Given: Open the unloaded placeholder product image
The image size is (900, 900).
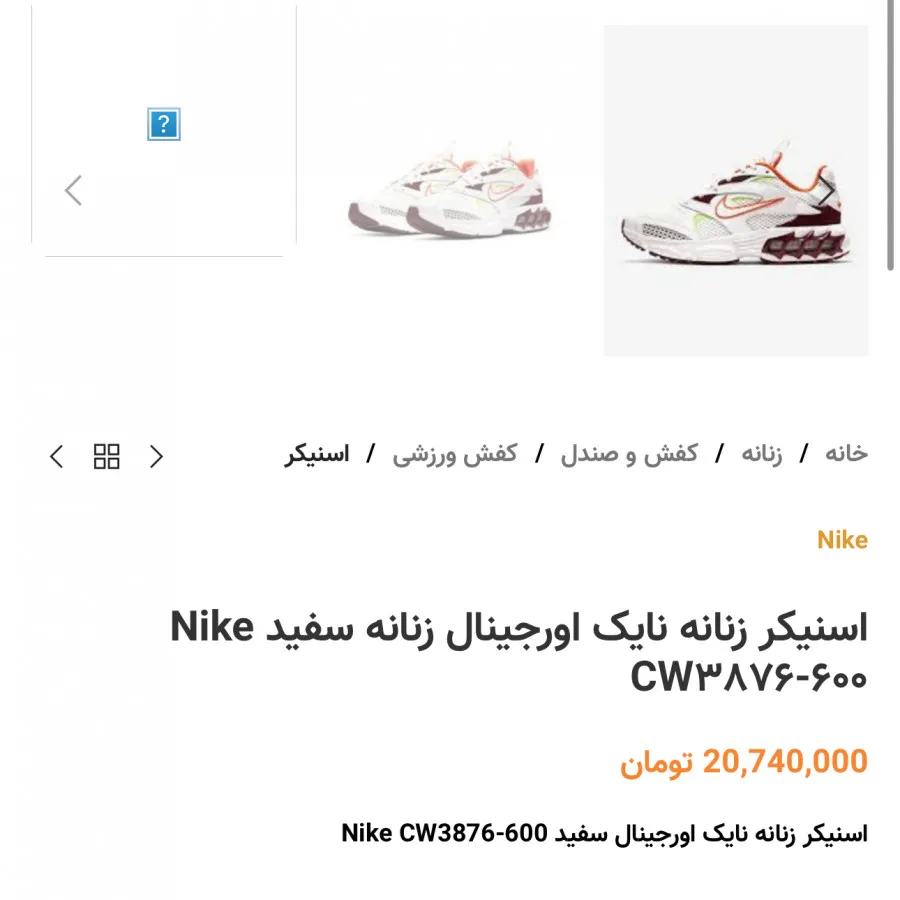Looking at the screenshot, I should (164, 125).
